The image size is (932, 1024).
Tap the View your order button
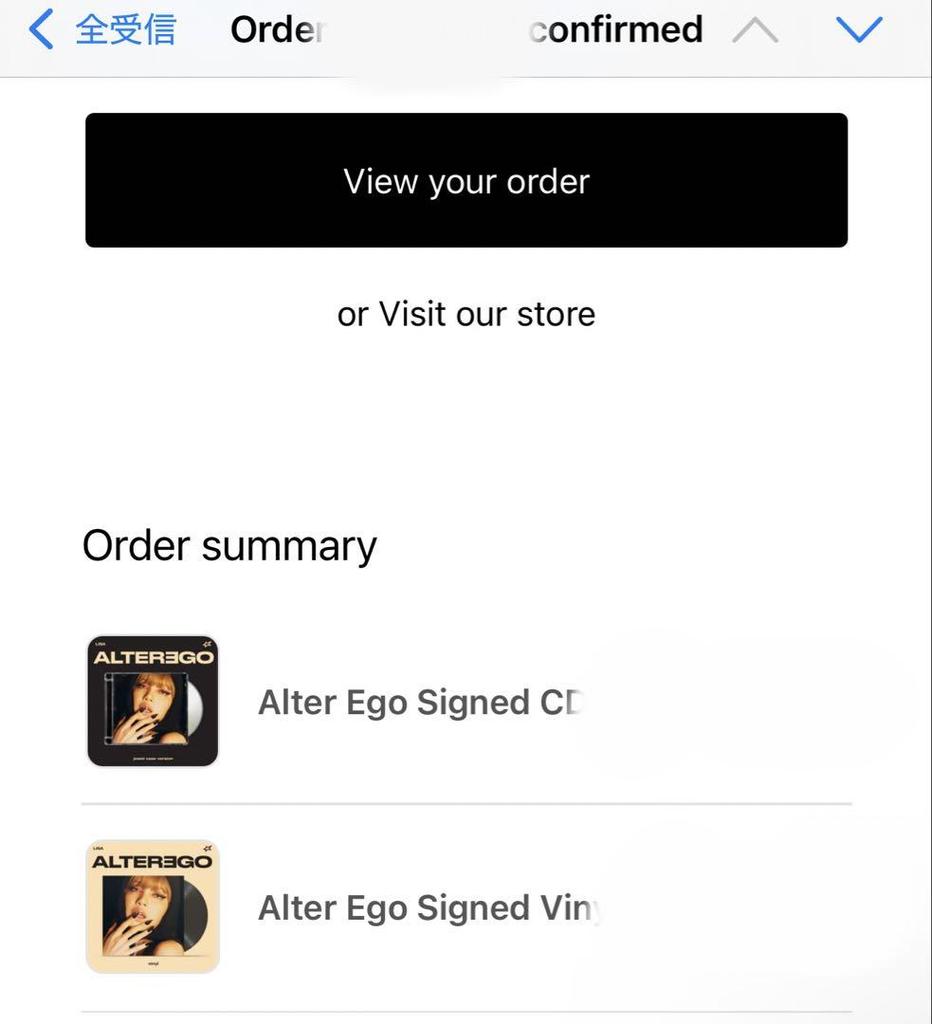(x=466, y=180)
